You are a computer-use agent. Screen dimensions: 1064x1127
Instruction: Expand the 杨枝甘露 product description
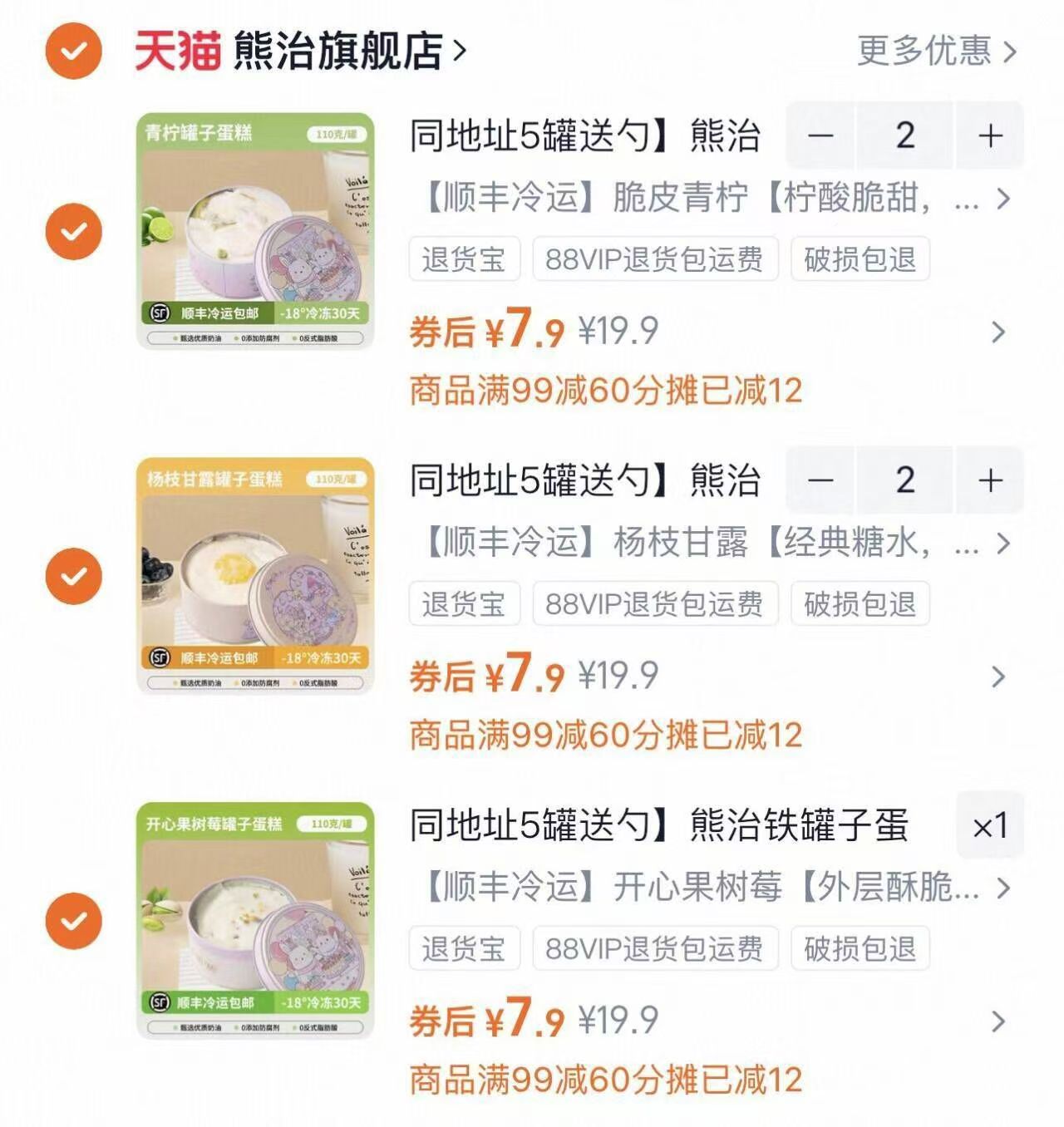(x=1004, y=544)
